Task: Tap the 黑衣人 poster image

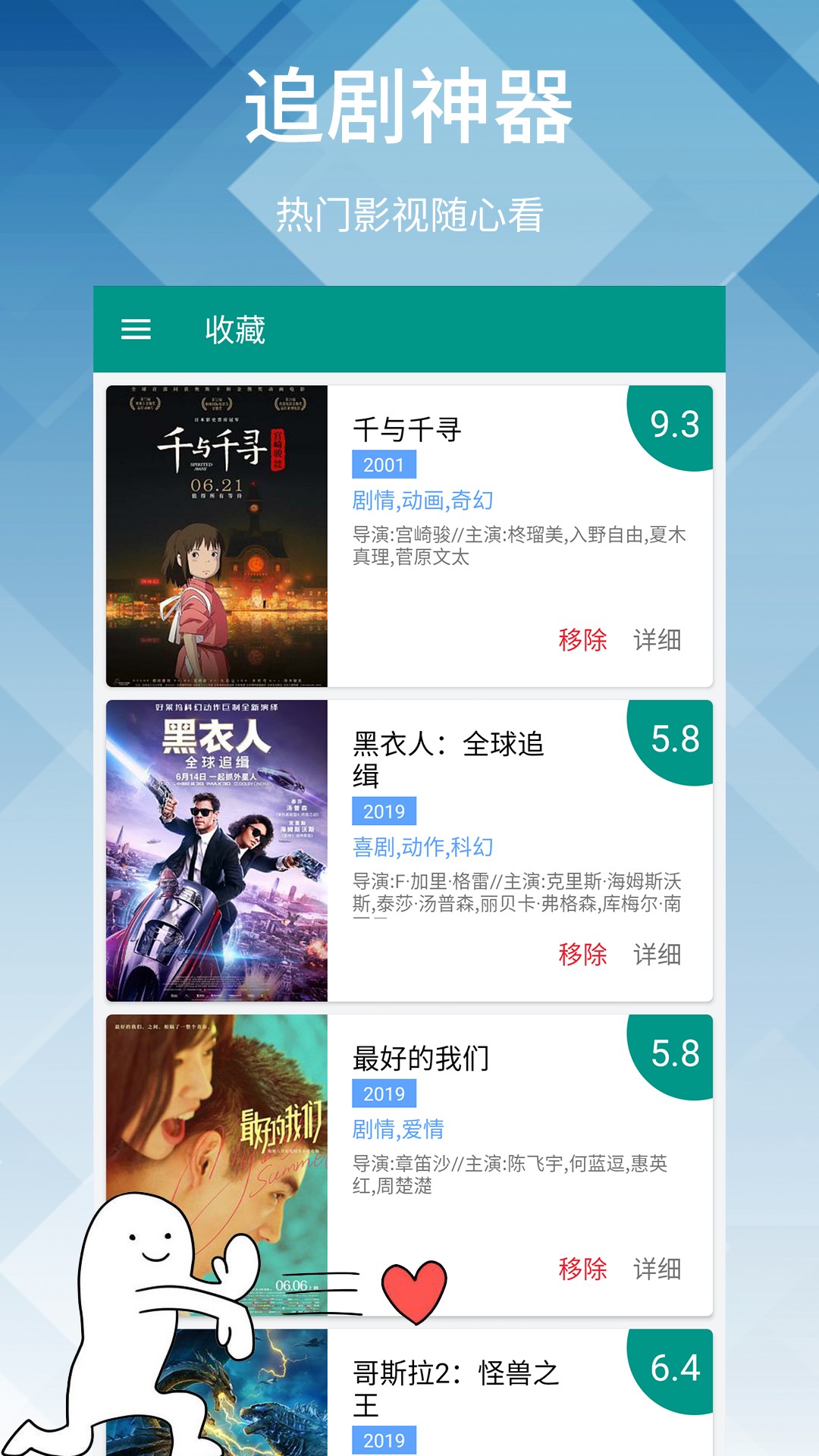Action: [220, 849]
